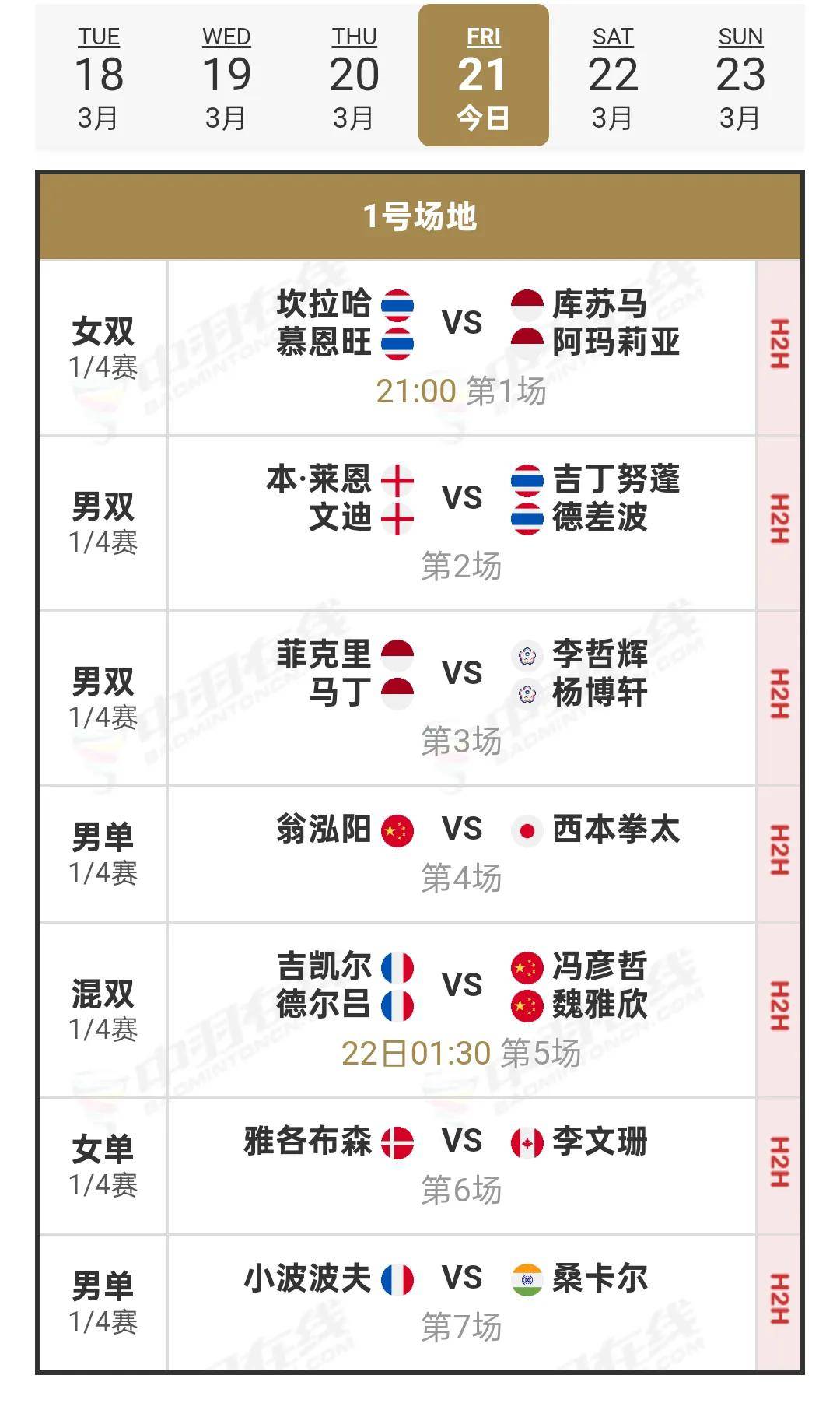
Task: Open H2H for 坎拉哈/慕恩旺 women's doubles
Action: 779,345
